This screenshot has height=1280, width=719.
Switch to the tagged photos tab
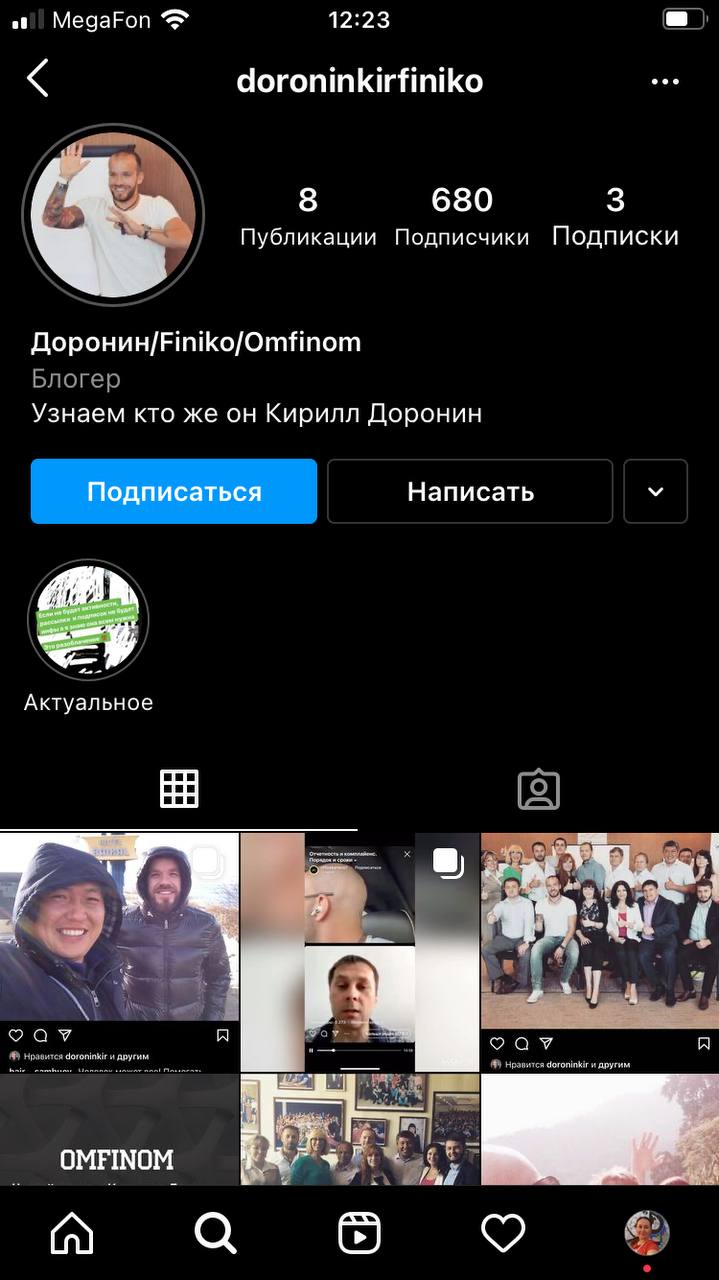[x=538, y=789]
